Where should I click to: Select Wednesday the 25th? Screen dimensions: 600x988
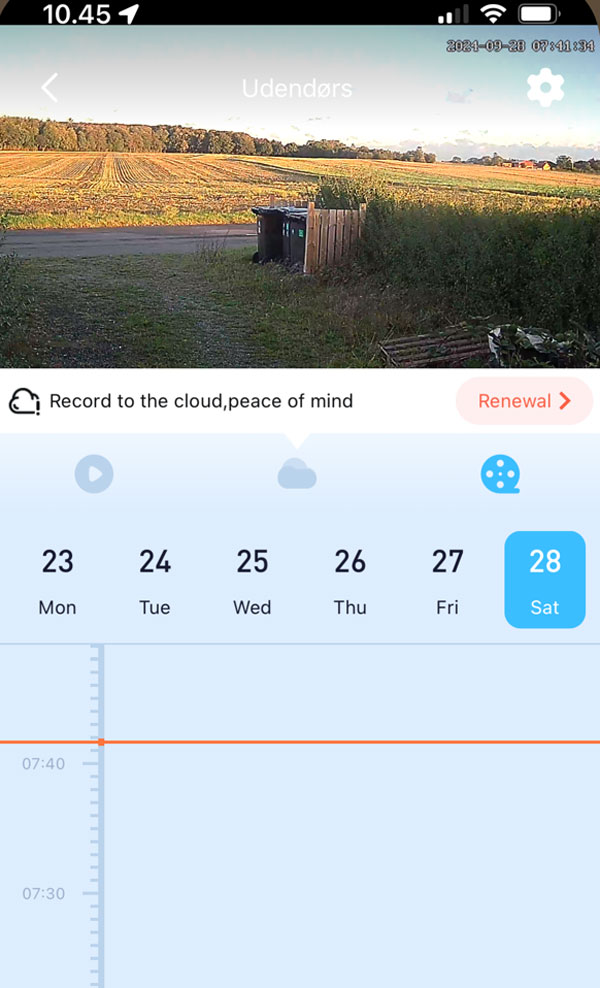[x=252, y=580]
